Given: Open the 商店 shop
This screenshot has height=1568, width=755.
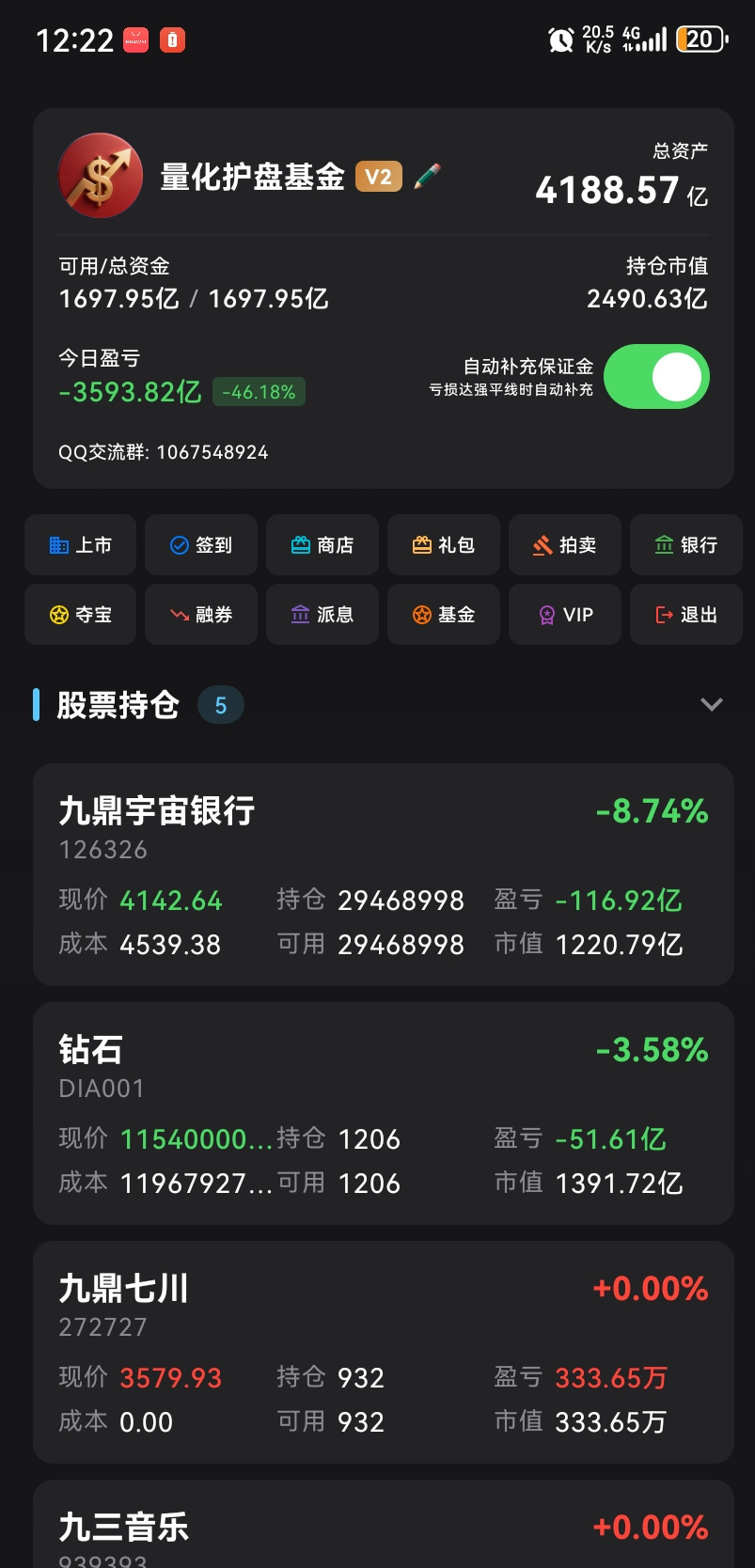Looking at the screenshot, I should coord(322,545).
